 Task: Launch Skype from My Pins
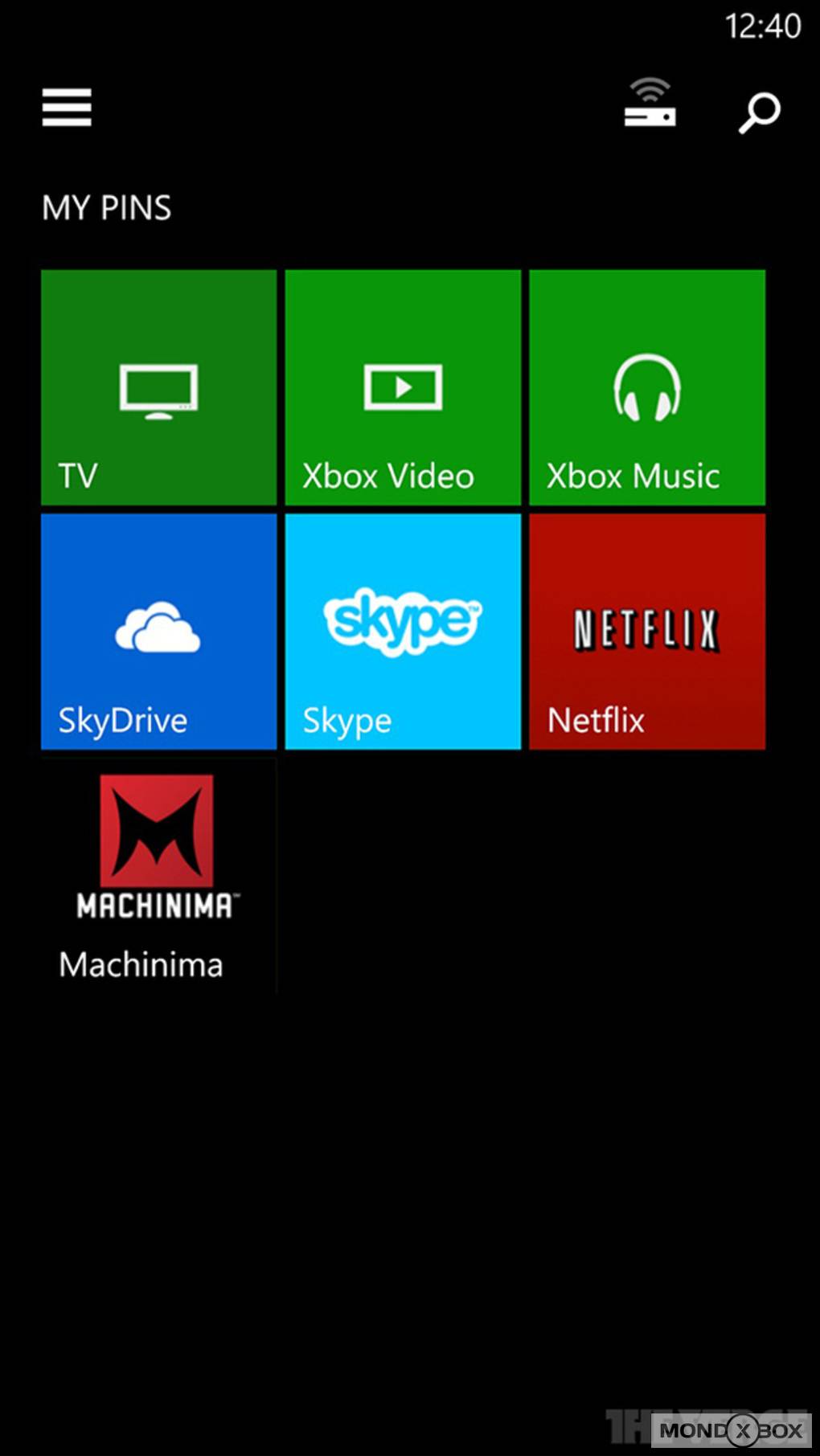point(403,632)
